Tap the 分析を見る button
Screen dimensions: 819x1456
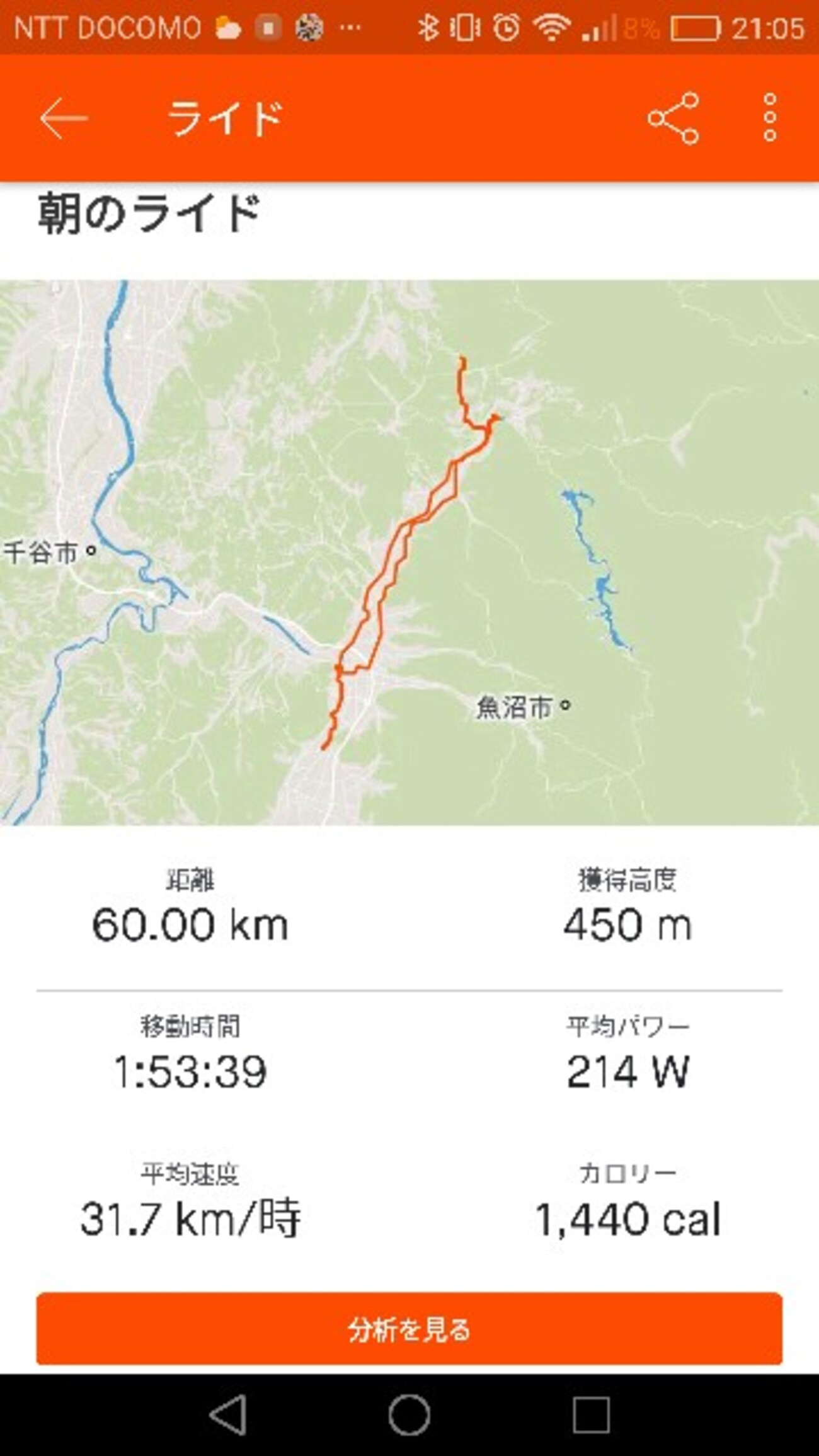[x=409, y=1329]
